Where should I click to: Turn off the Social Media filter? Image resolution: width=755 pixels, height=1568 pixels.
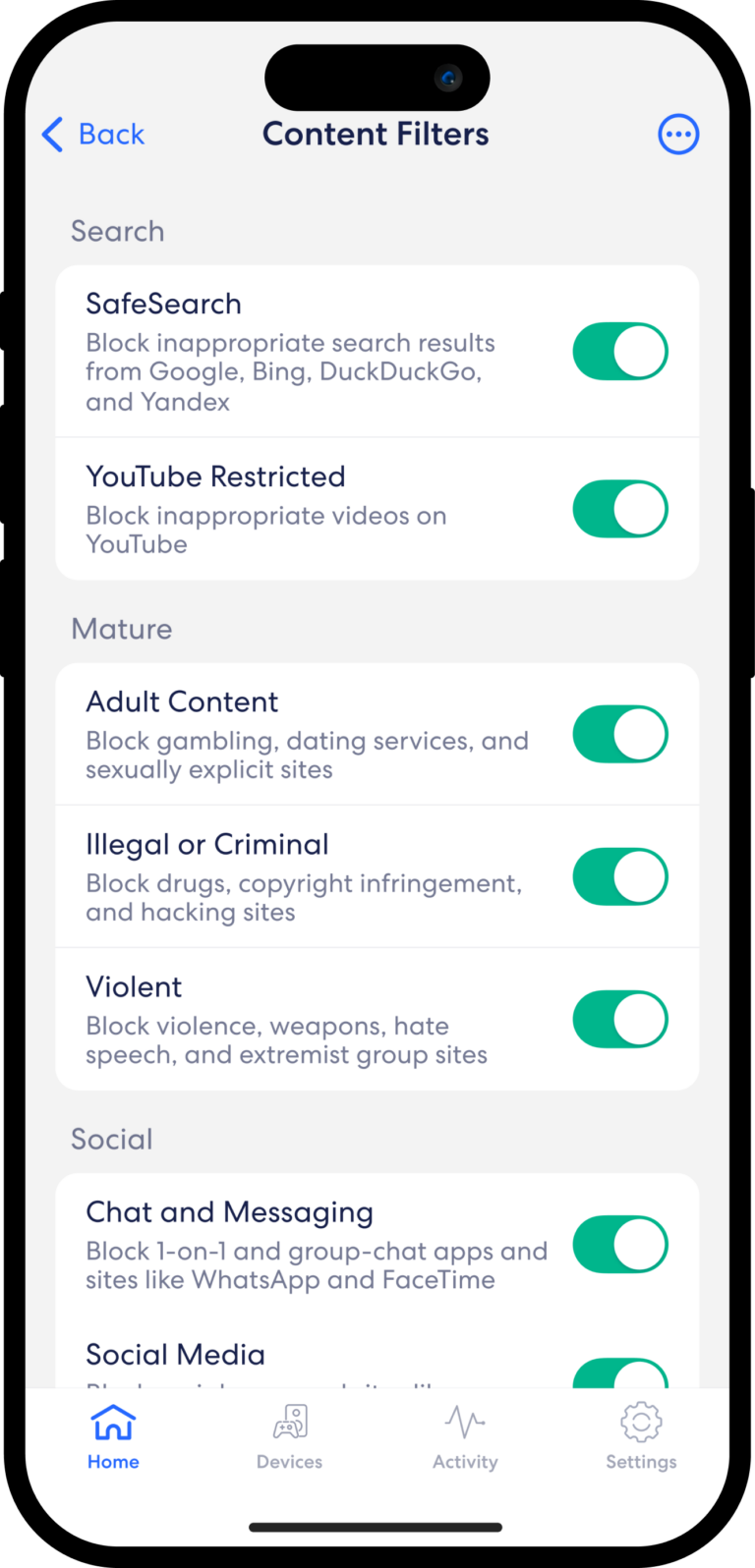point(620,1373)
